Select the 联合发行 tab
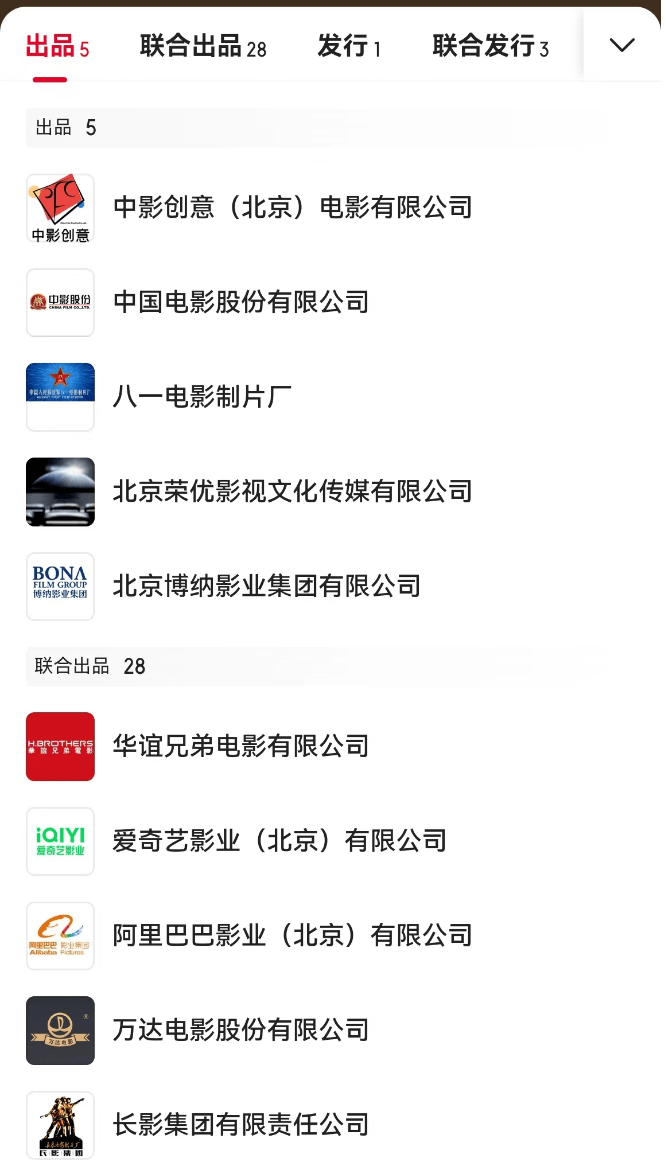Viewport: 666px width, 1174px height. (490, 46)
